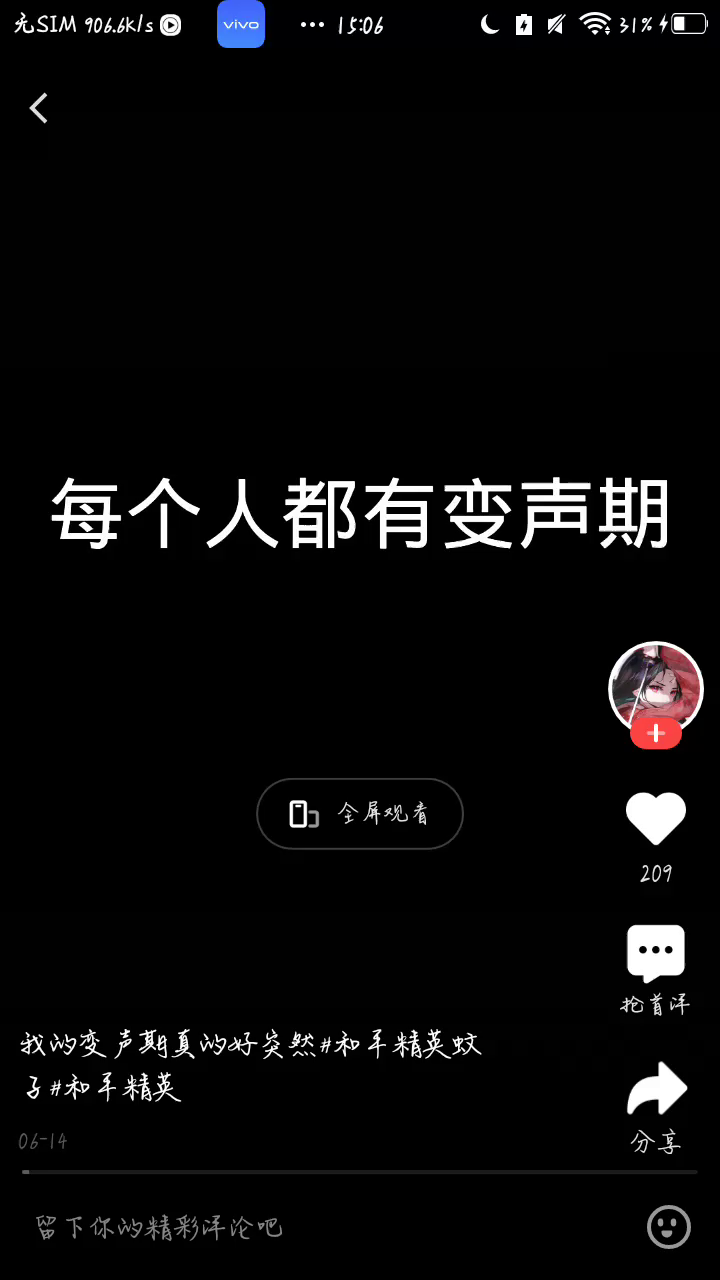Open the emoji picker smiley icon
The height and width of the screenshot is (1280, 720).
tap(669, 1226)
